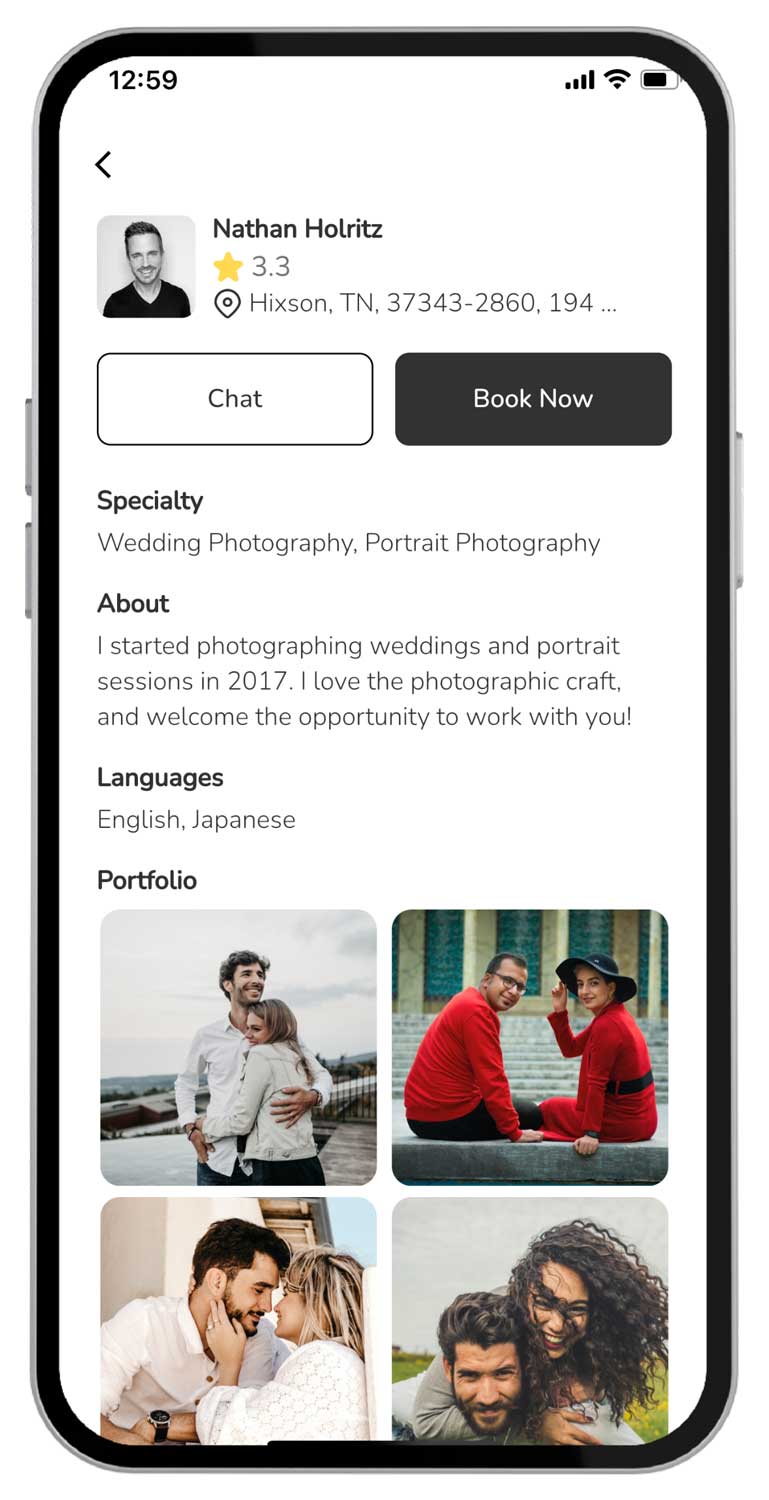Image resolution: width=769 pixels, height=1500 pixels.
Task: View portfolio photo of couple in red
Action: pyautogui.click(x=530, y=1047)
